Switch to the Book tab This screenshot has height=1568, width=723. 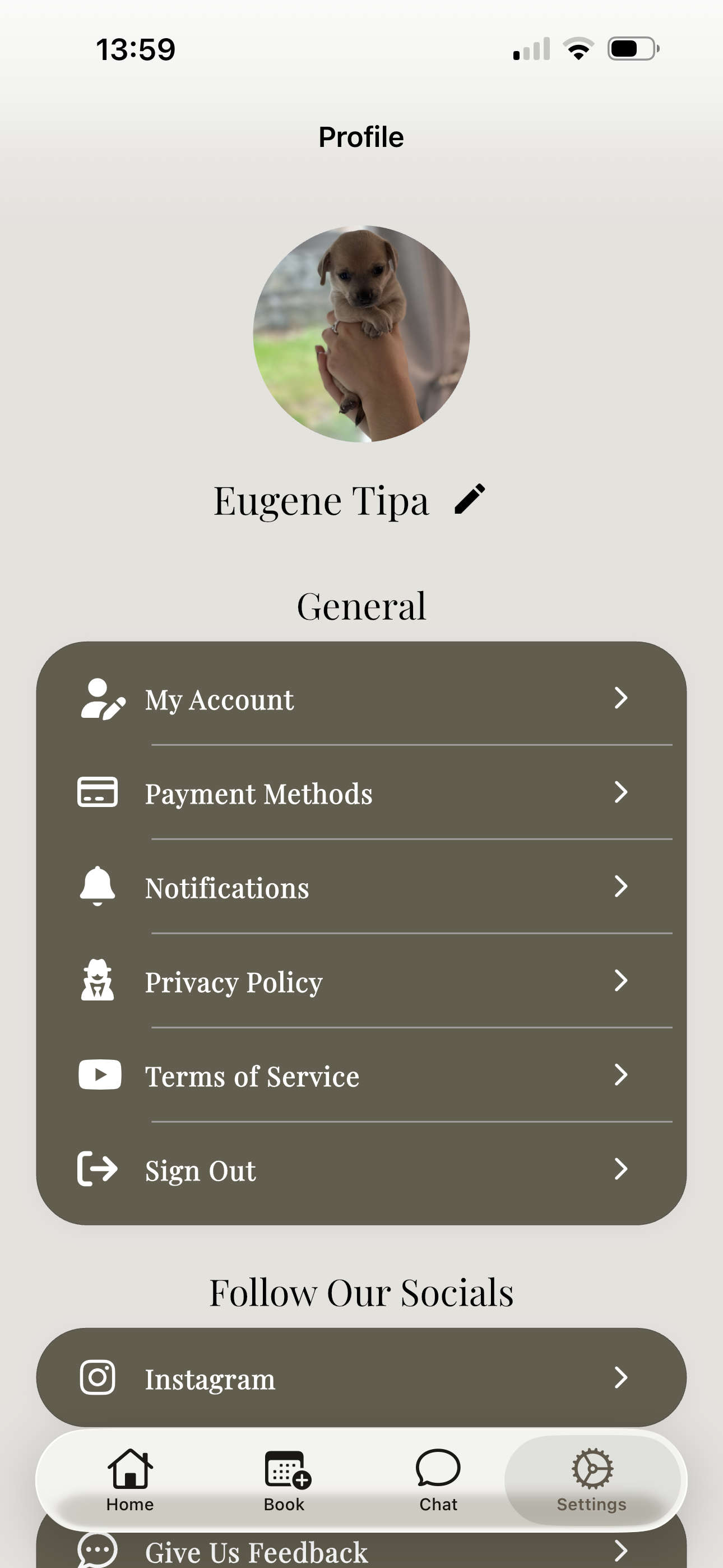[x=284, y=1481]
